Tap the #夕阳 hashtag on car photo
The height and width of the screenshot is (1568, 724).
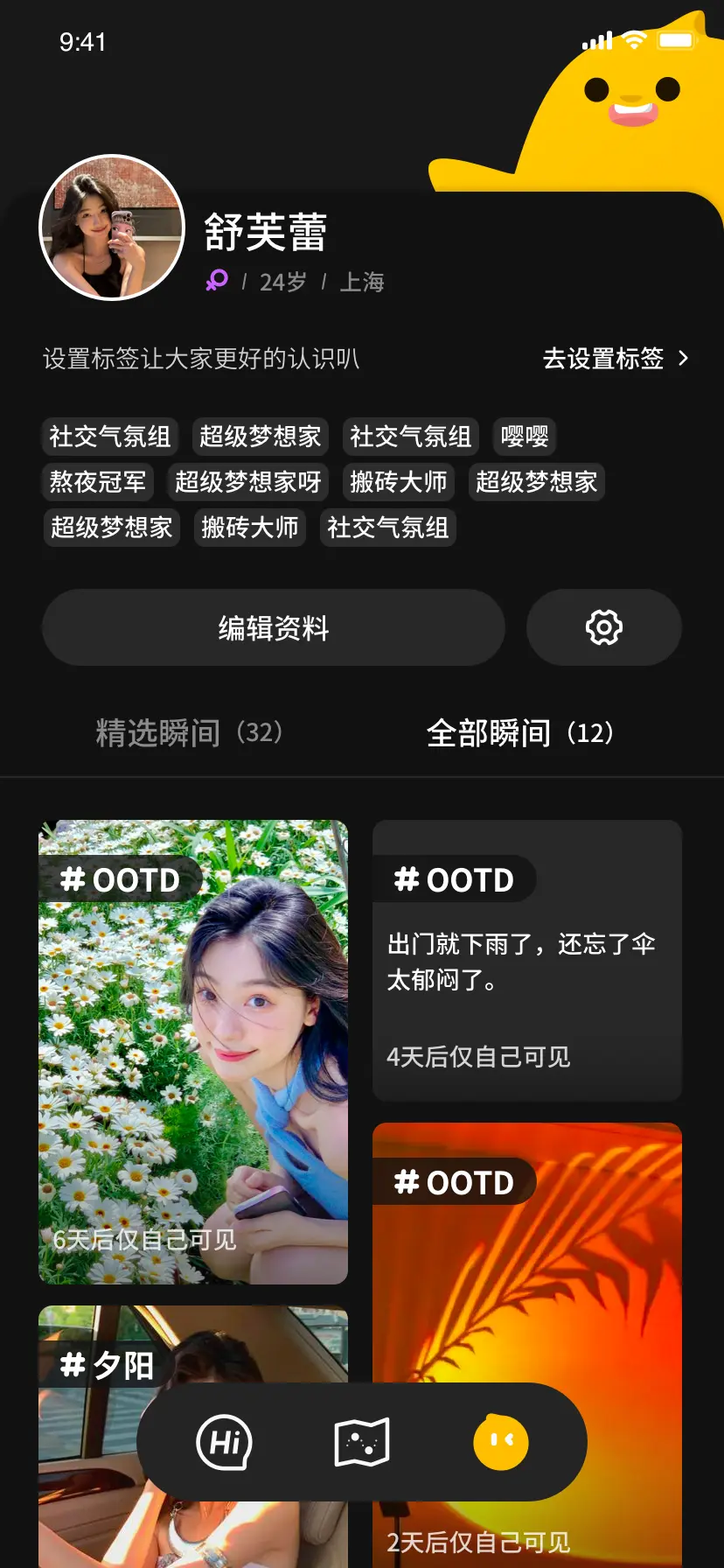coord(108,1363)
